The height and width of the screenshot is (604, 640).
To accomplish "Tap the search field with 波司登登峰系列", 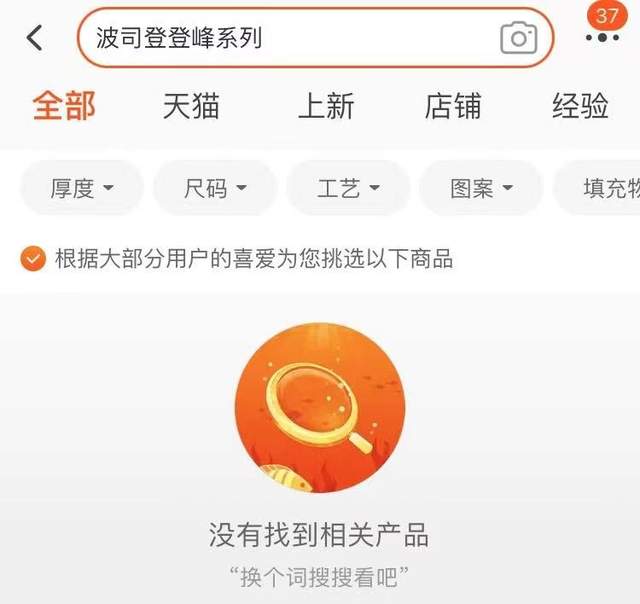I will (x=290, y=38).
